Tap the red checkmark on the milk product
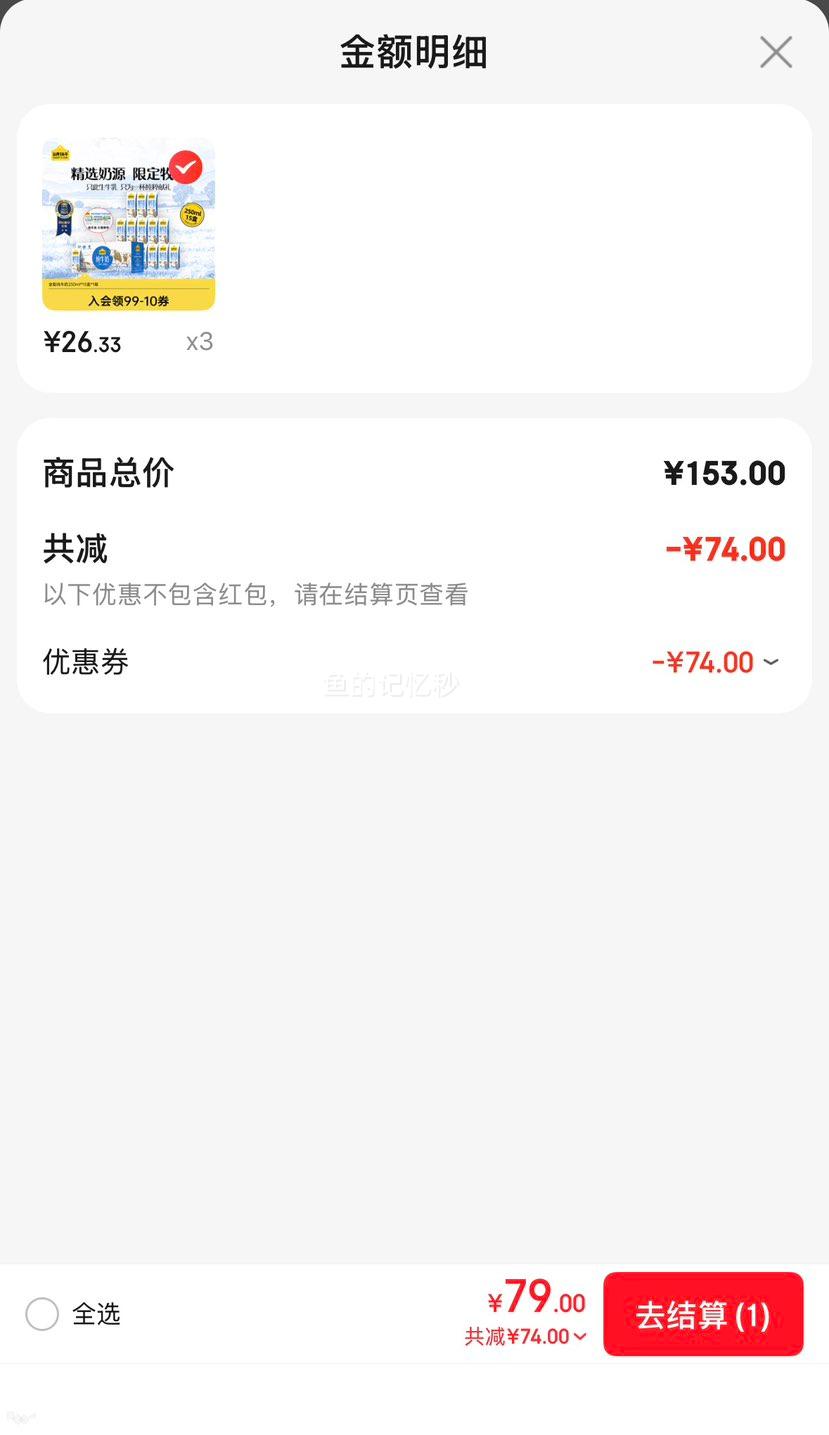Viewport: 829px width, 1435px height. (187, 167)
